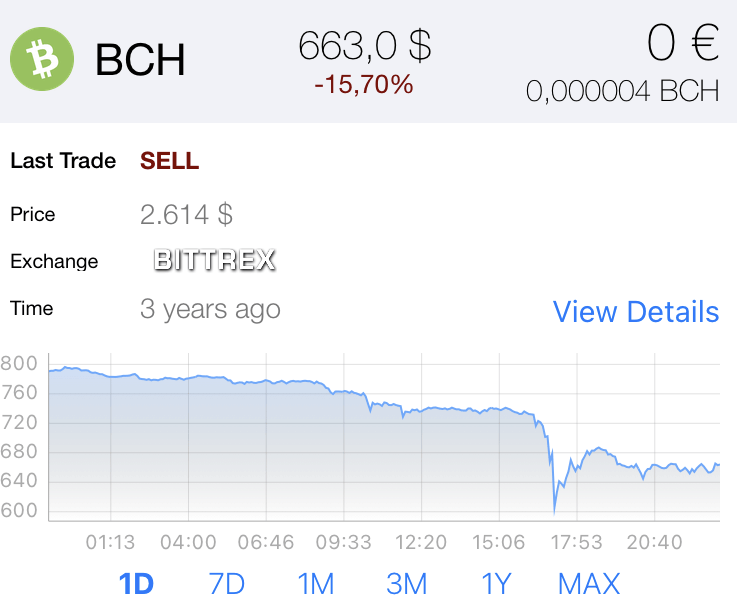Viewport: 737px width, 614px height.
Task: Show the 3M price chart
Action: point(406,584)
